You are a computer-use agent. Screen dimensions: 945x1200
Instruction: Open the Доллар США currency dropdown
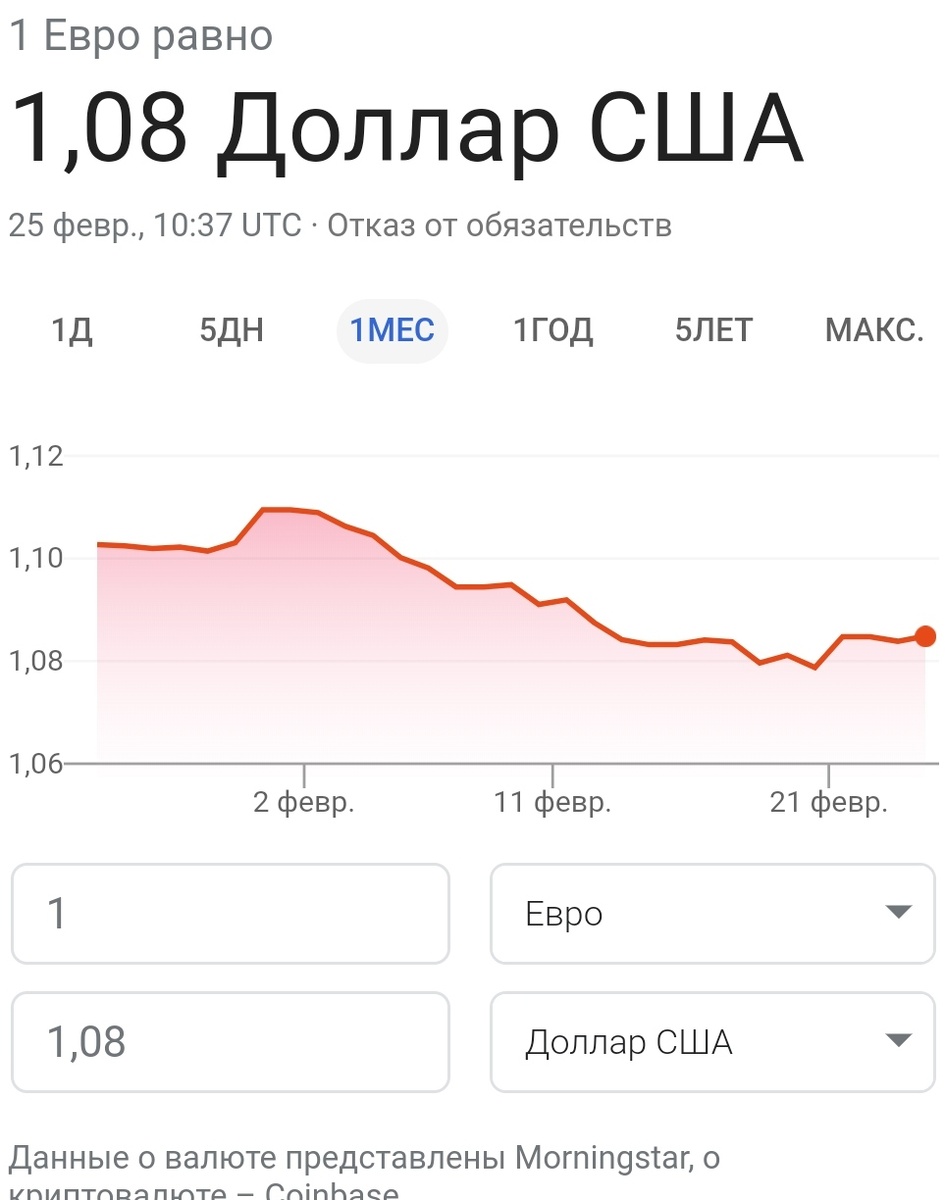pos(710,1042)
